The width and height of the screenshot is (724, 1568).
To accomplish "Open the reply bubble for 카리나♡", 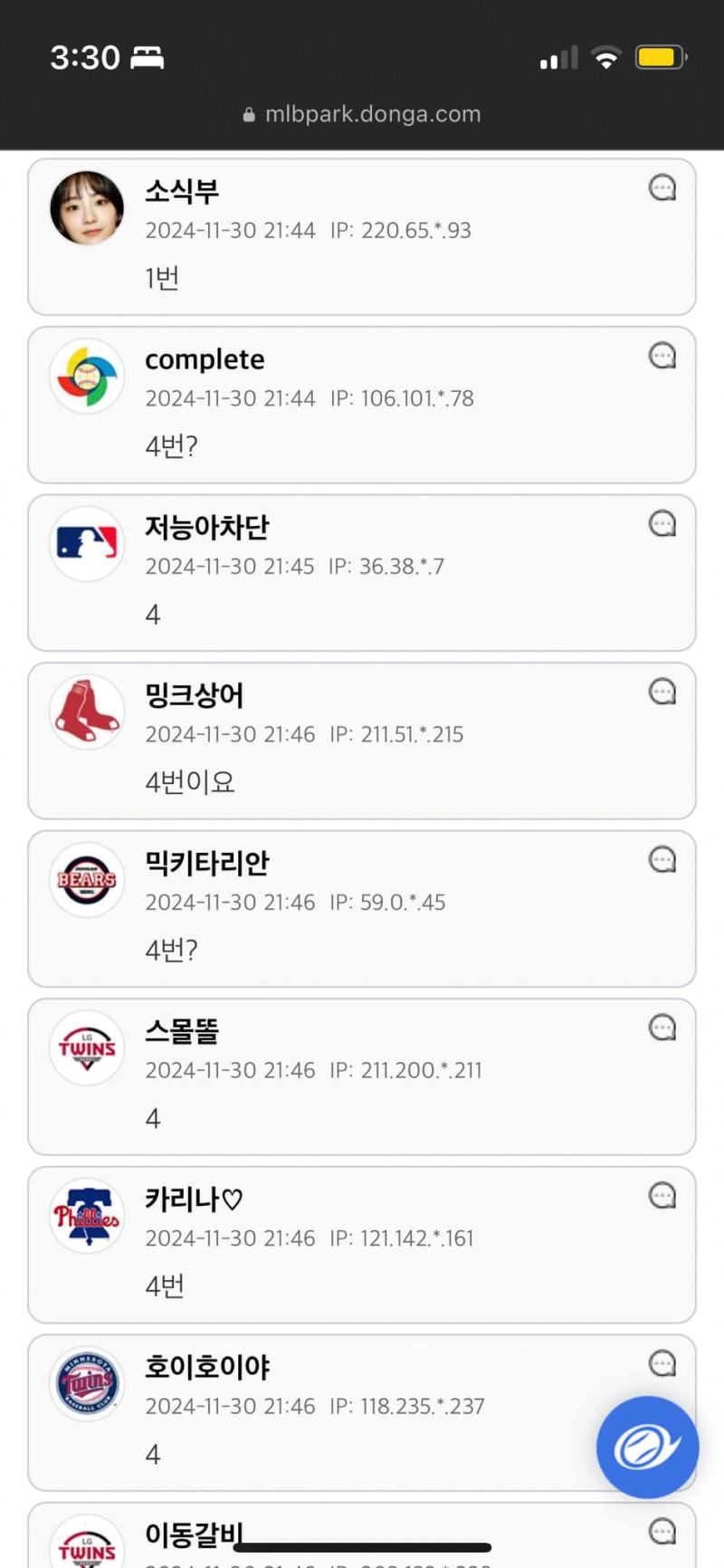I will pyautogui.click(x=662, y=1196).
